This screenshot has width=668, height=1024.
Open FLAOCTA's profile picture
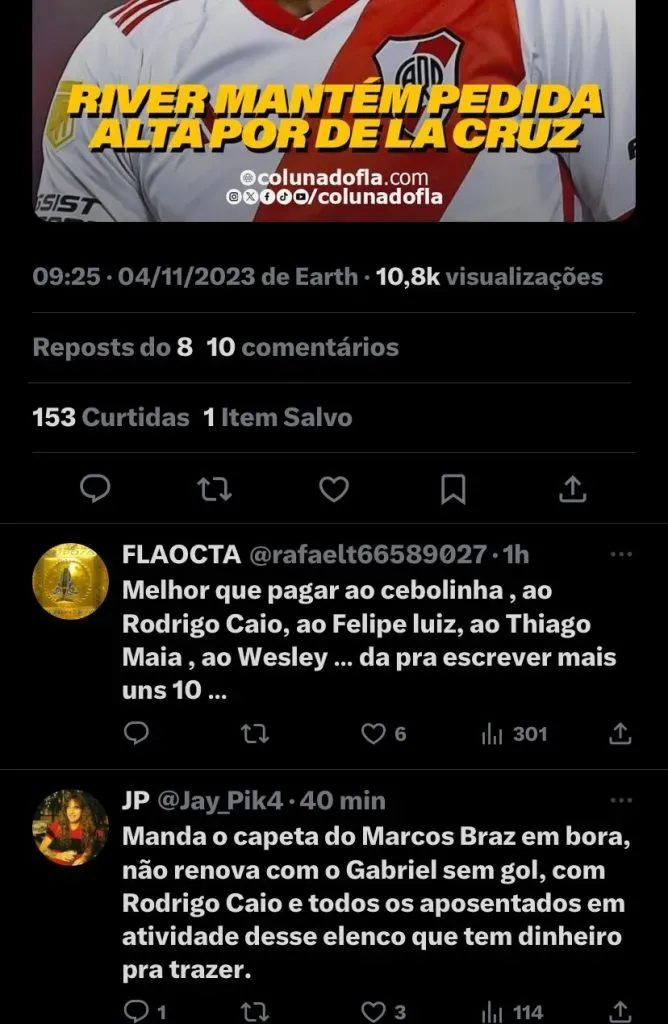pos(70,582)
